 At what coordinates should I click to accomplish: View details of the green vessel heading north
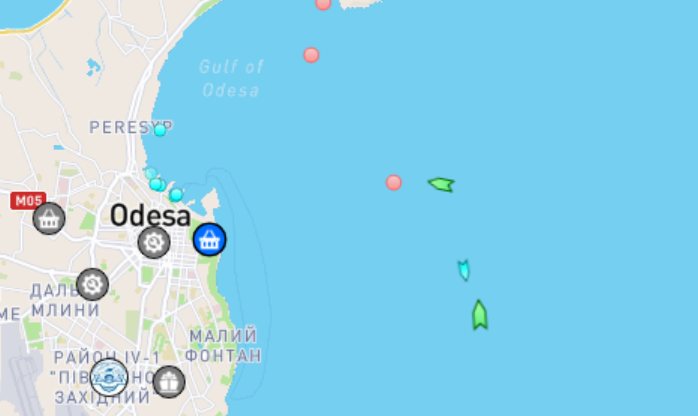click(x=480, y=315)
